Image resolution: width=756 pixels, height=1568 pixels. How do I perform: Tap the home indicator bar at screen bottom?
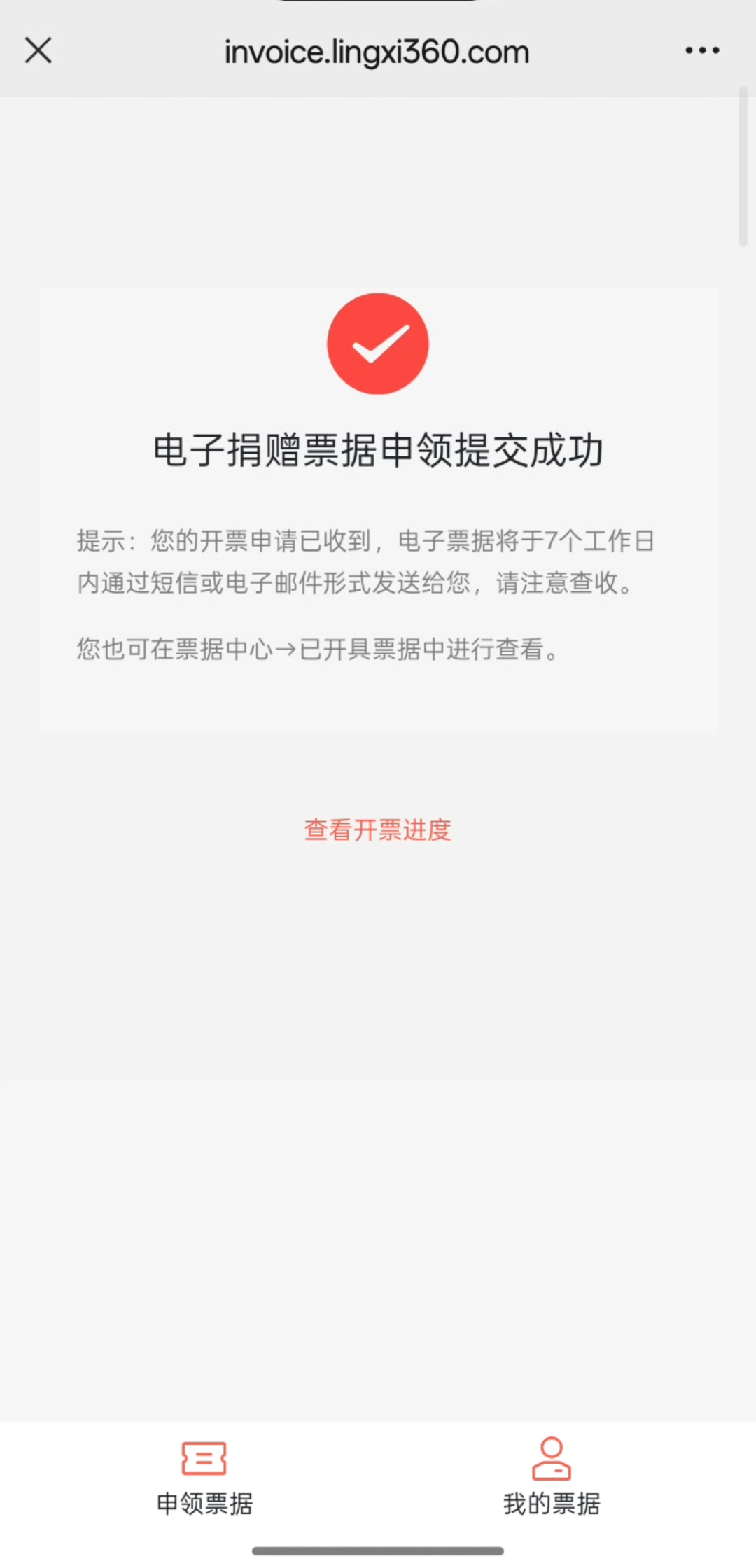click(378, 1548)
